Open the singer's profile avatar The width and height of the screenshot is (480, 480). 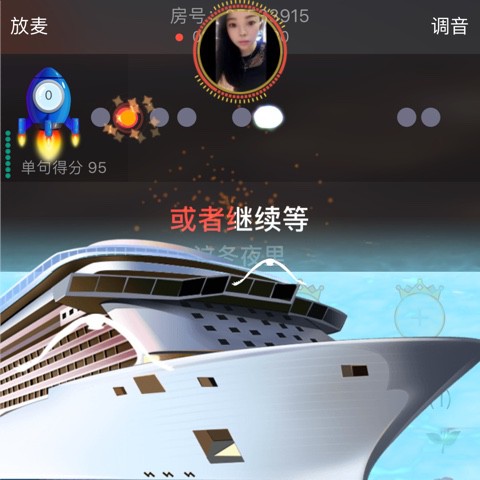tap(240, 54)
